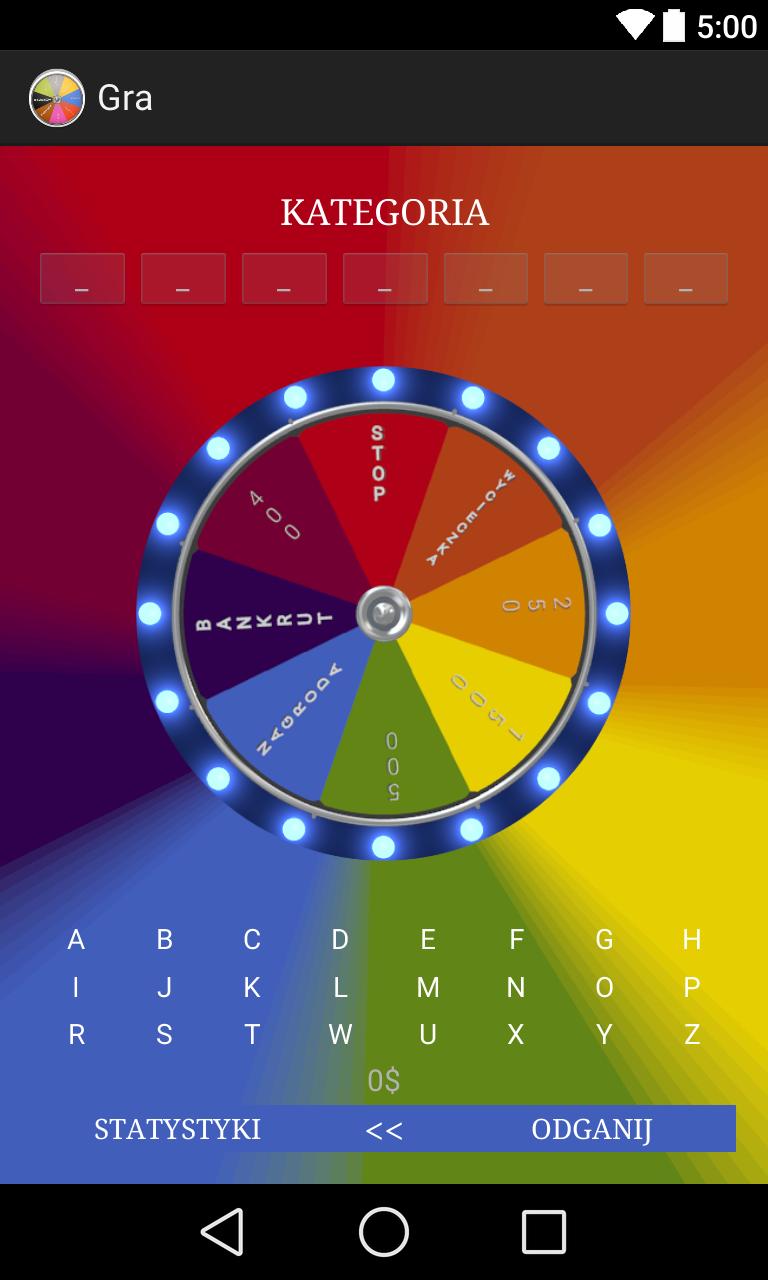Screen dimensions: 768x1280
Task: Choose the letter E
Action: (428, 940)
